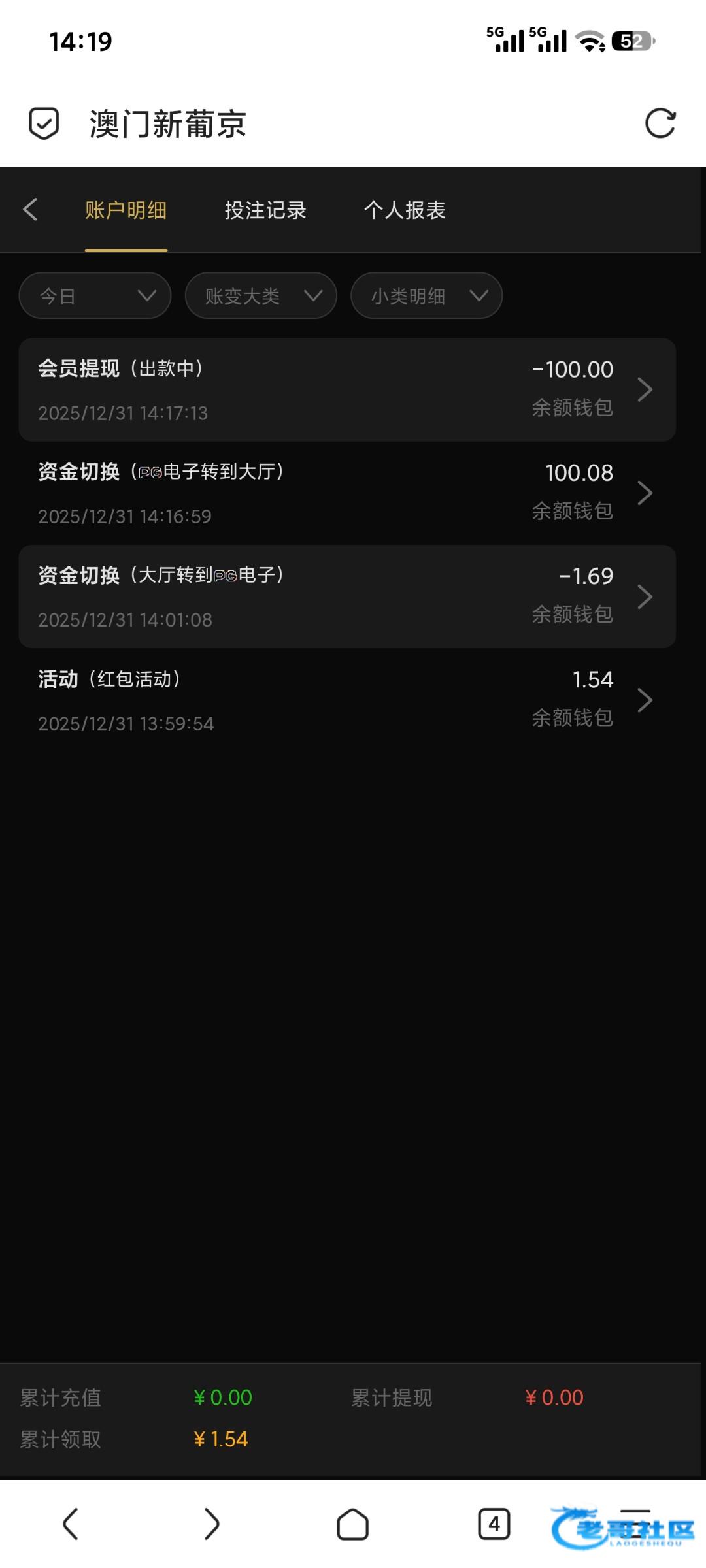This screenshot has height=1568, width=706.
Task: Open the 小类明细 filter dropdown
Action: (426, 296)
